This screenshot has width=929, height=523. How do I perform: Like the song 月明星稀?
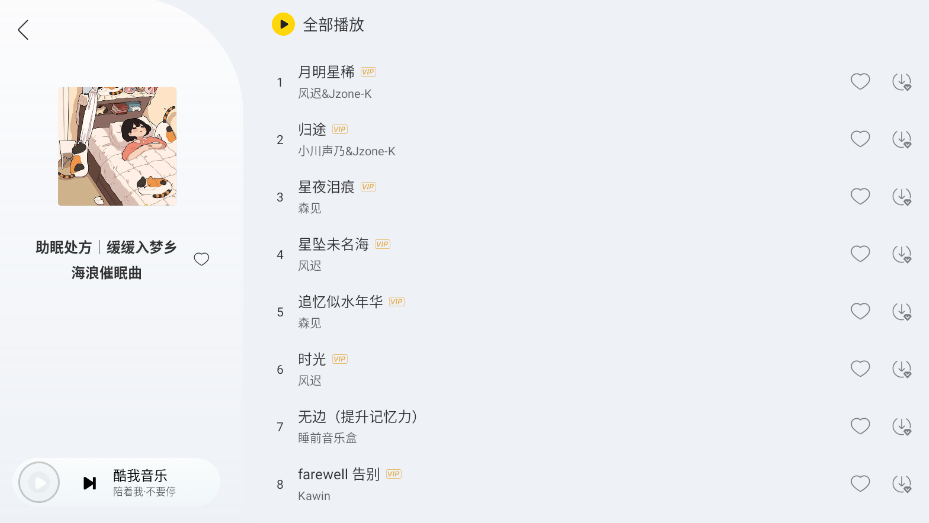tap(860, 82)
